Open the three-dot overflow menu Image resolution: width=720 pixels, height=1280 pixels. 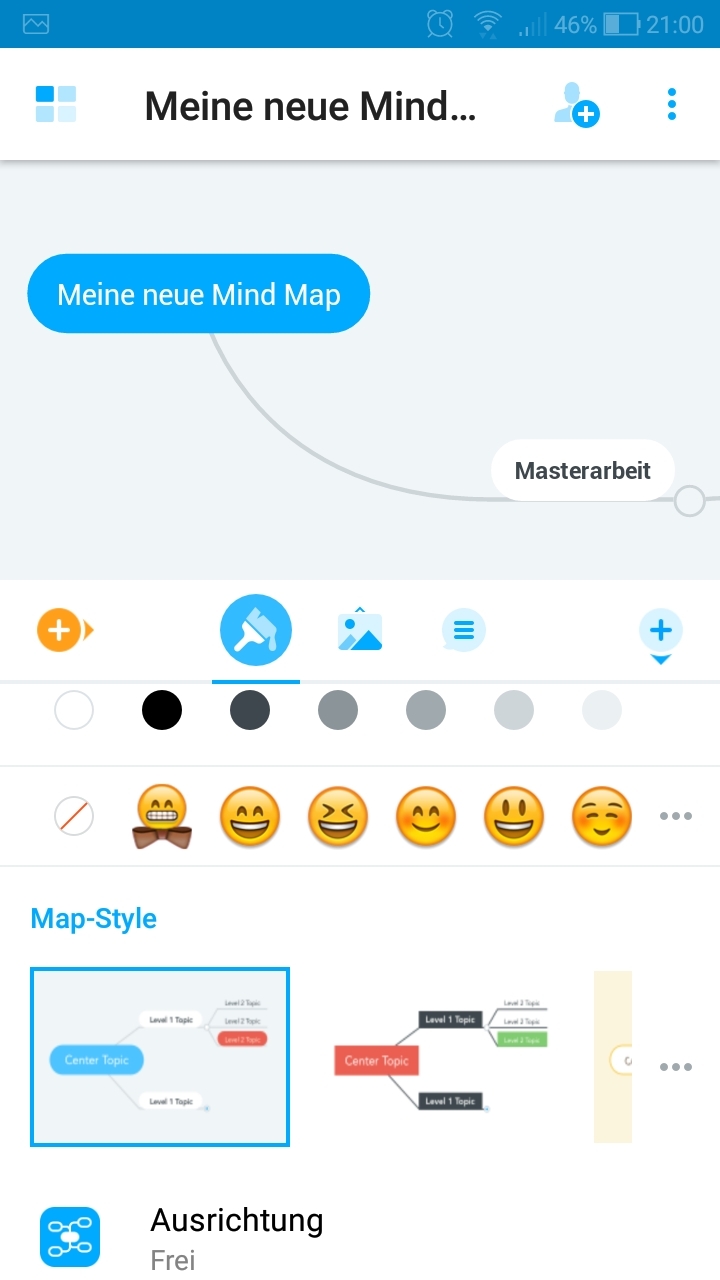tap(672, 104)
